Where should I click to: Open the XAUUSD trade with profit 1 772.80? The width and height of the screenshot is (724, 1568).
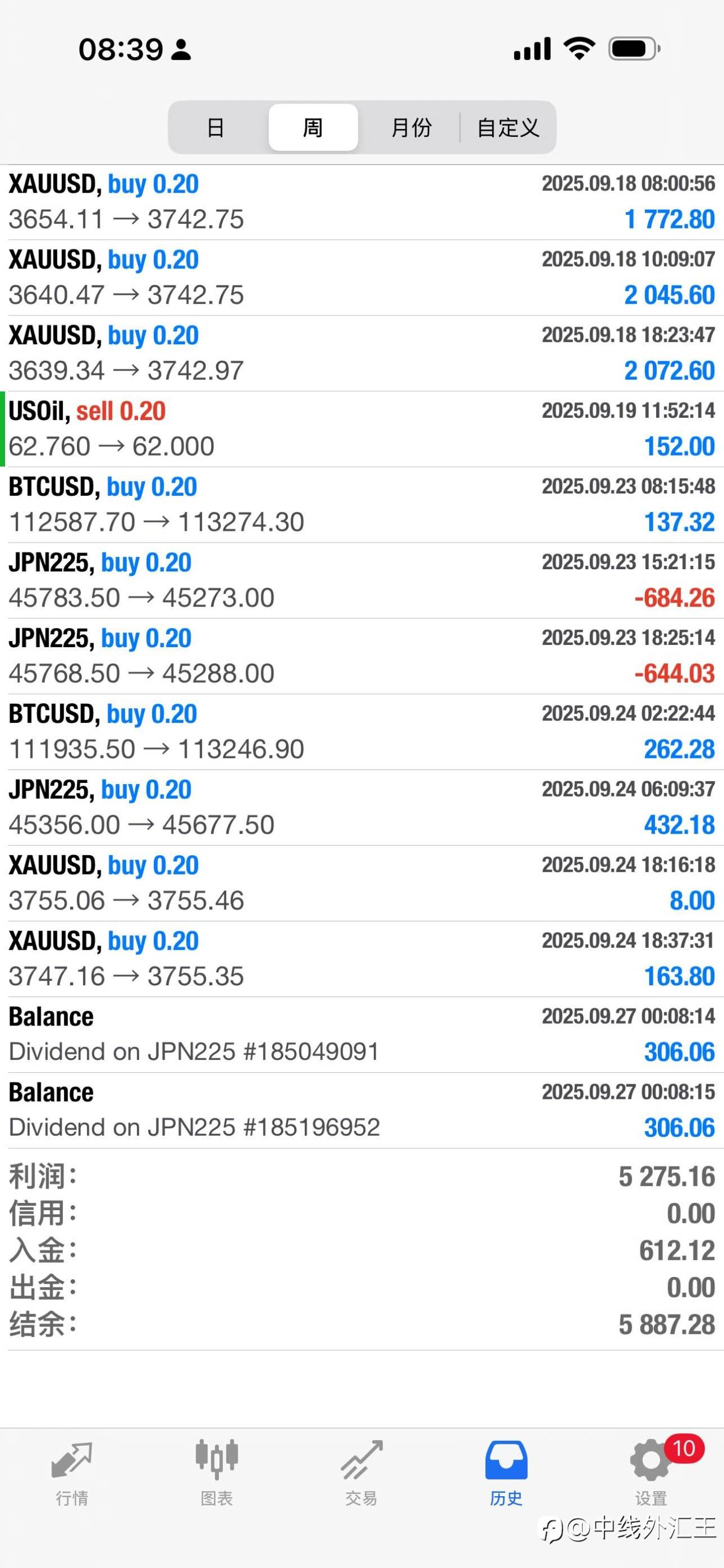pyautogui.click(x=361, y=202)
